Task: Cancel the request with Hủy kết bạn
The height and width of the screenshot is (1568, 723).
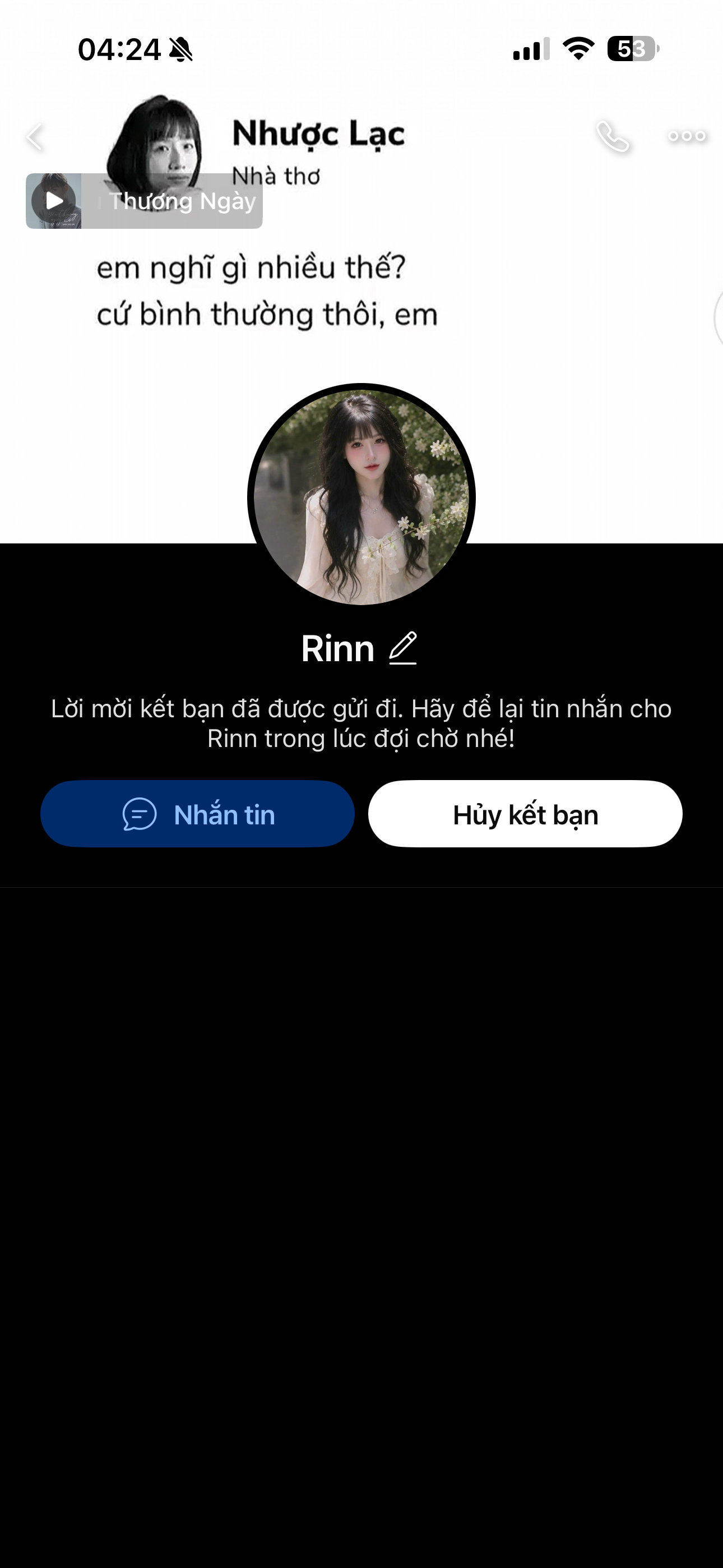Action: tap(525, 814)
